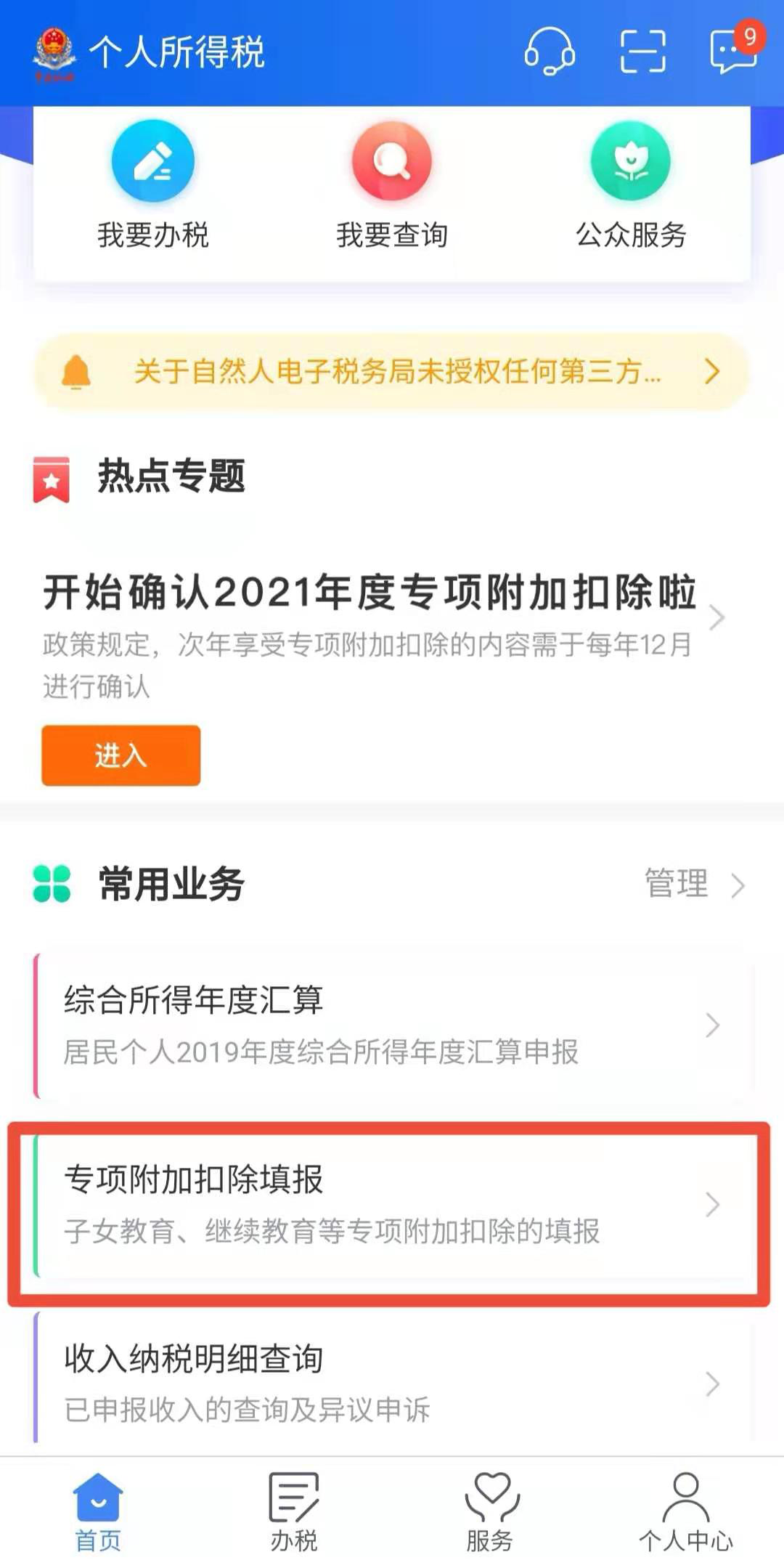
Task: Switch to the 首页 tab
Action: point(98,1512)
